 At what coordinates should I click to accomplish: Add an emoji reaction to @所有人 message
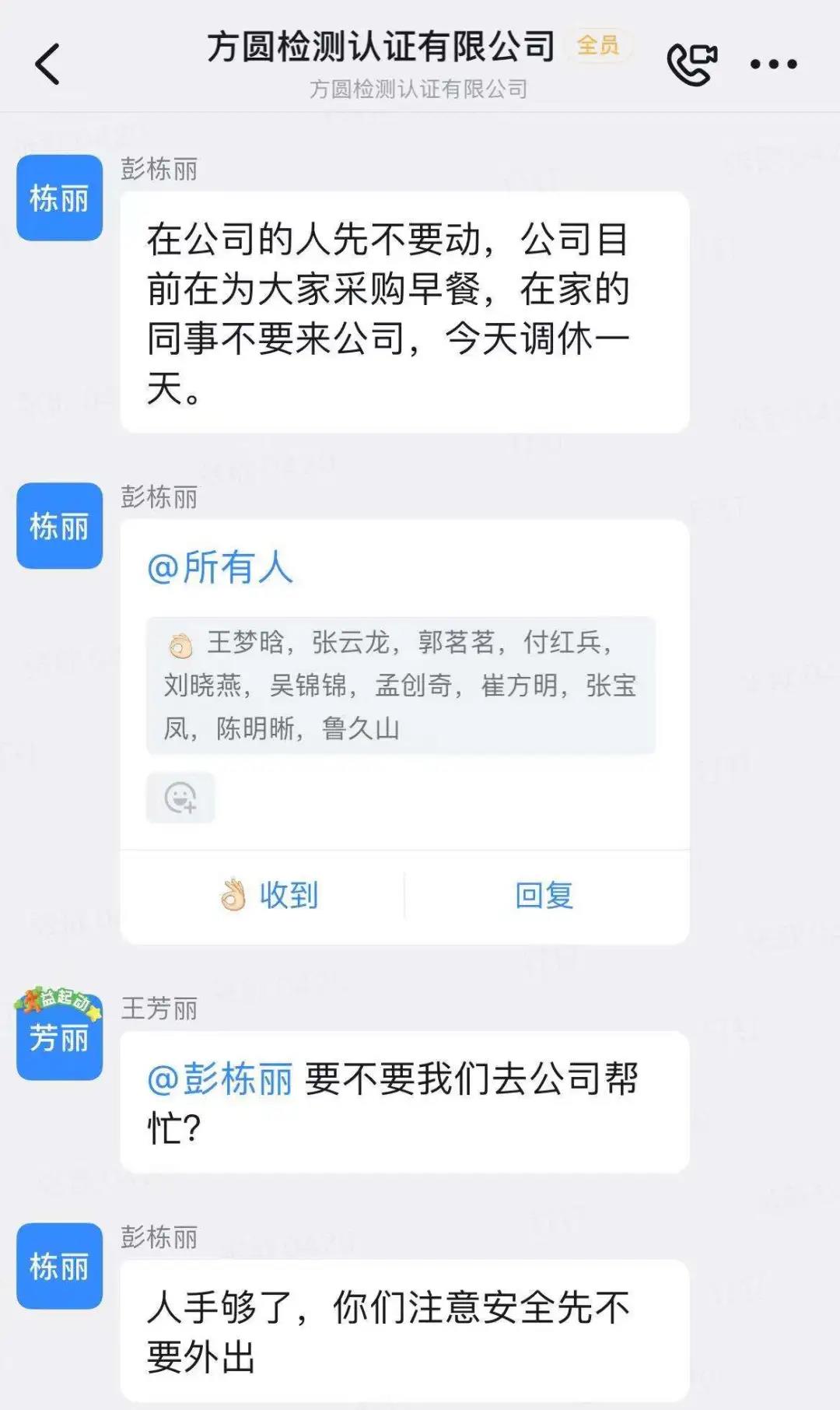click(x=180, y=798)
